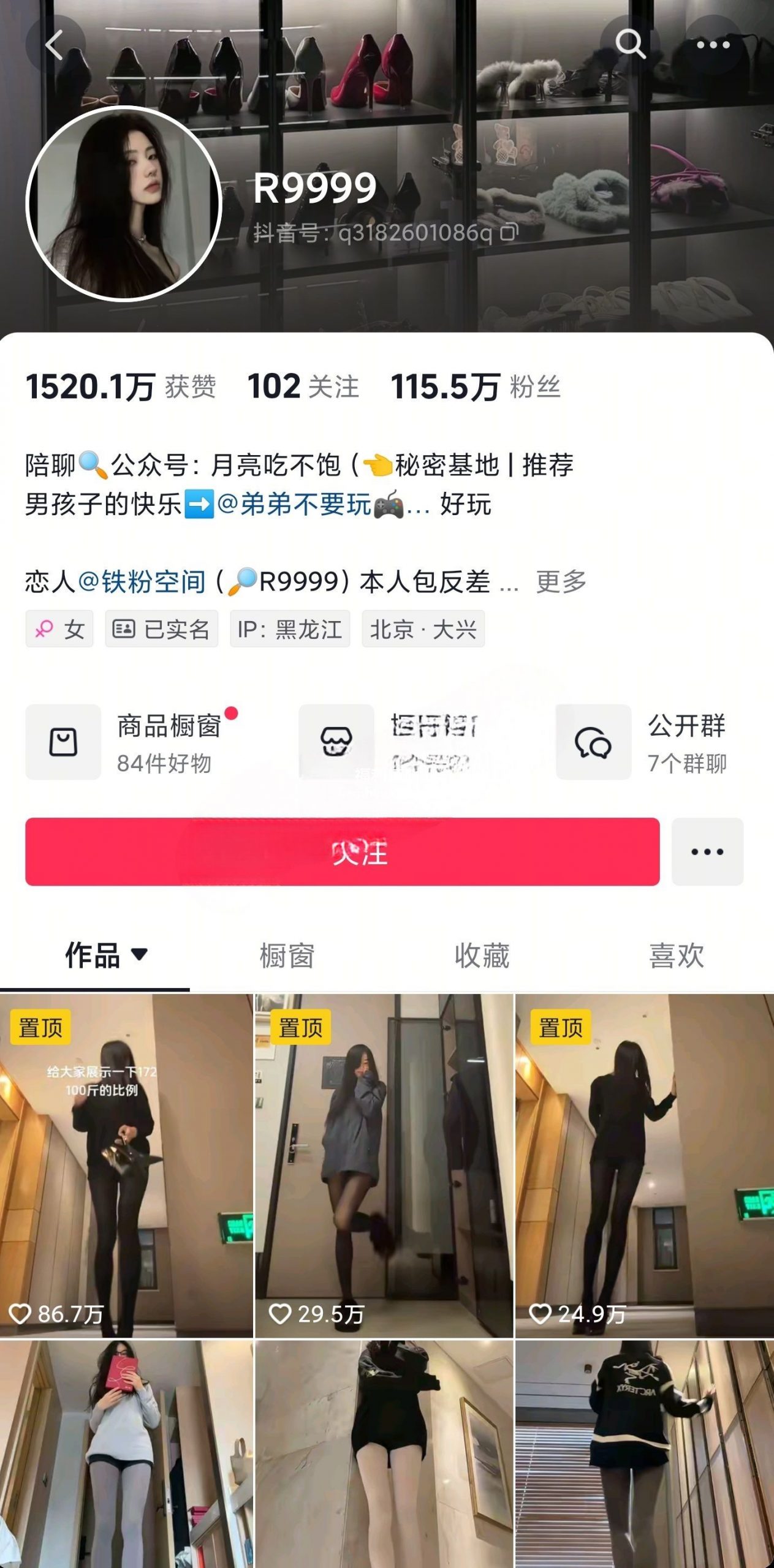Image resolution: width=774 pixels, height=1568 pixels.
Task: Follow this account with the red button
Action: click(x=342, y=851)
